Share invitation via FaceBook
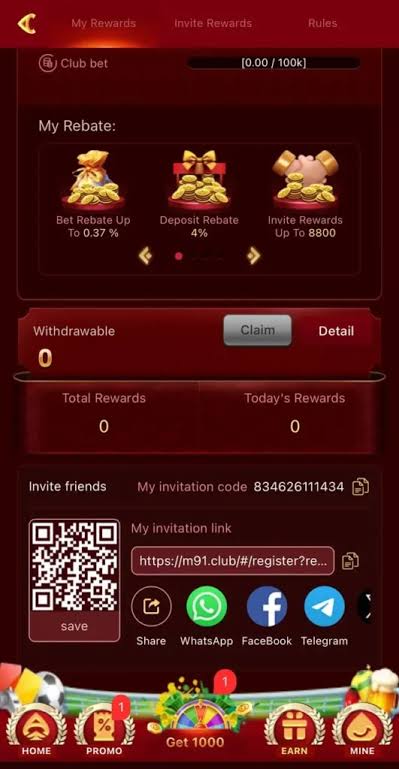 pos(267,617)
